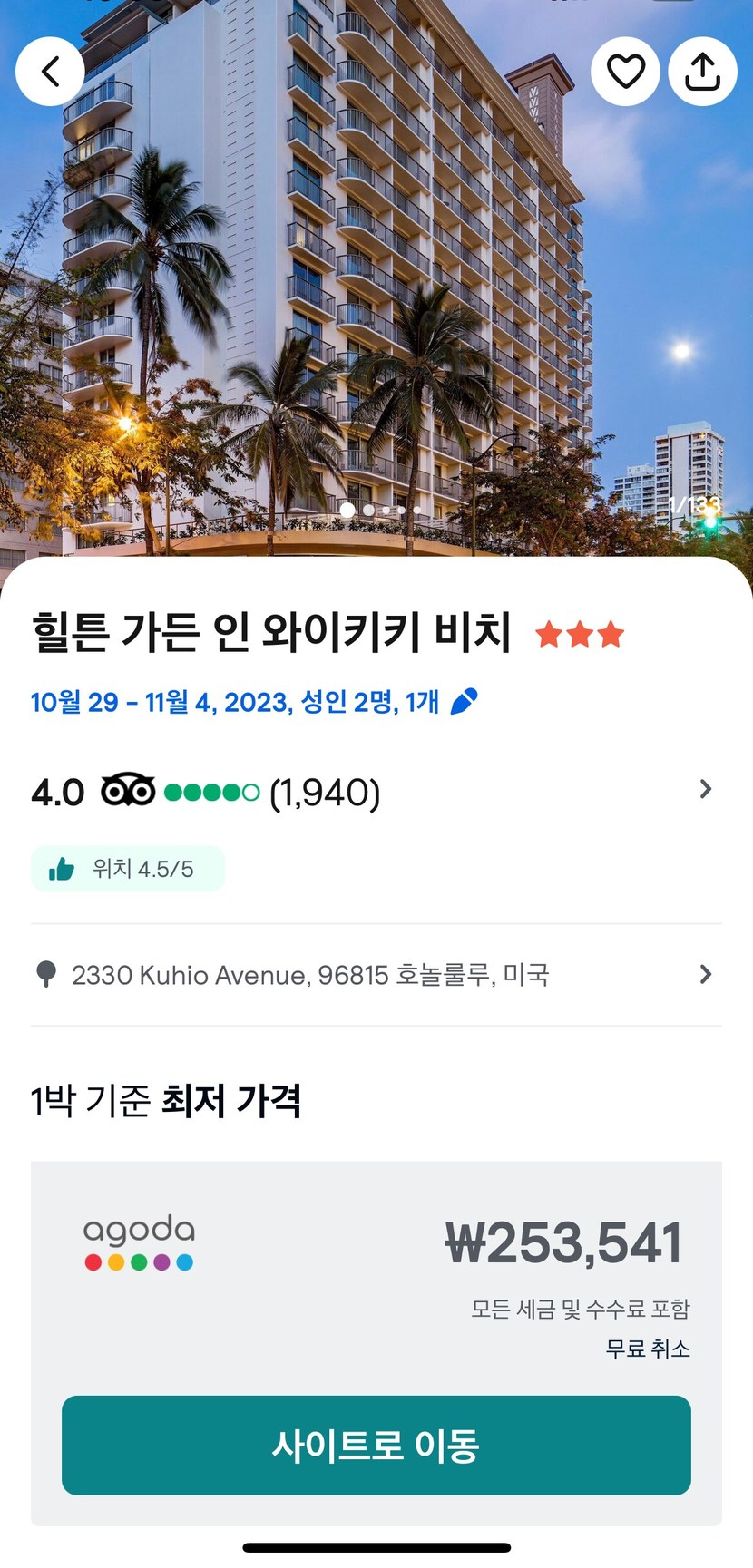Go back using the arrow icon
The width and height of the screenshot is (753, 1568).
[50, 72]
